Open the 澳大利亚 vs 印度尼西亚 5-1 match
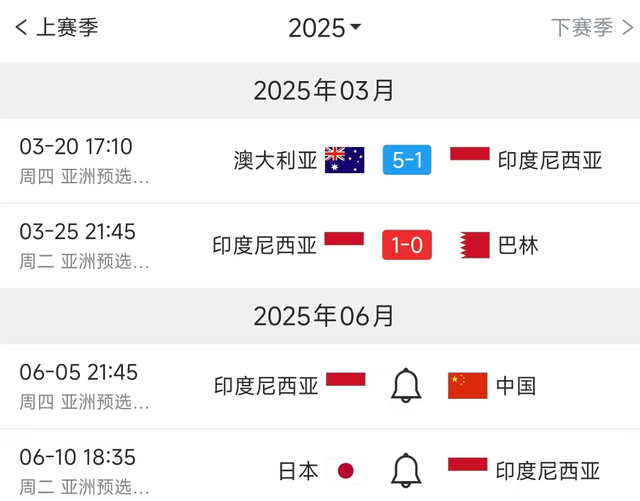 click(406, 160)
